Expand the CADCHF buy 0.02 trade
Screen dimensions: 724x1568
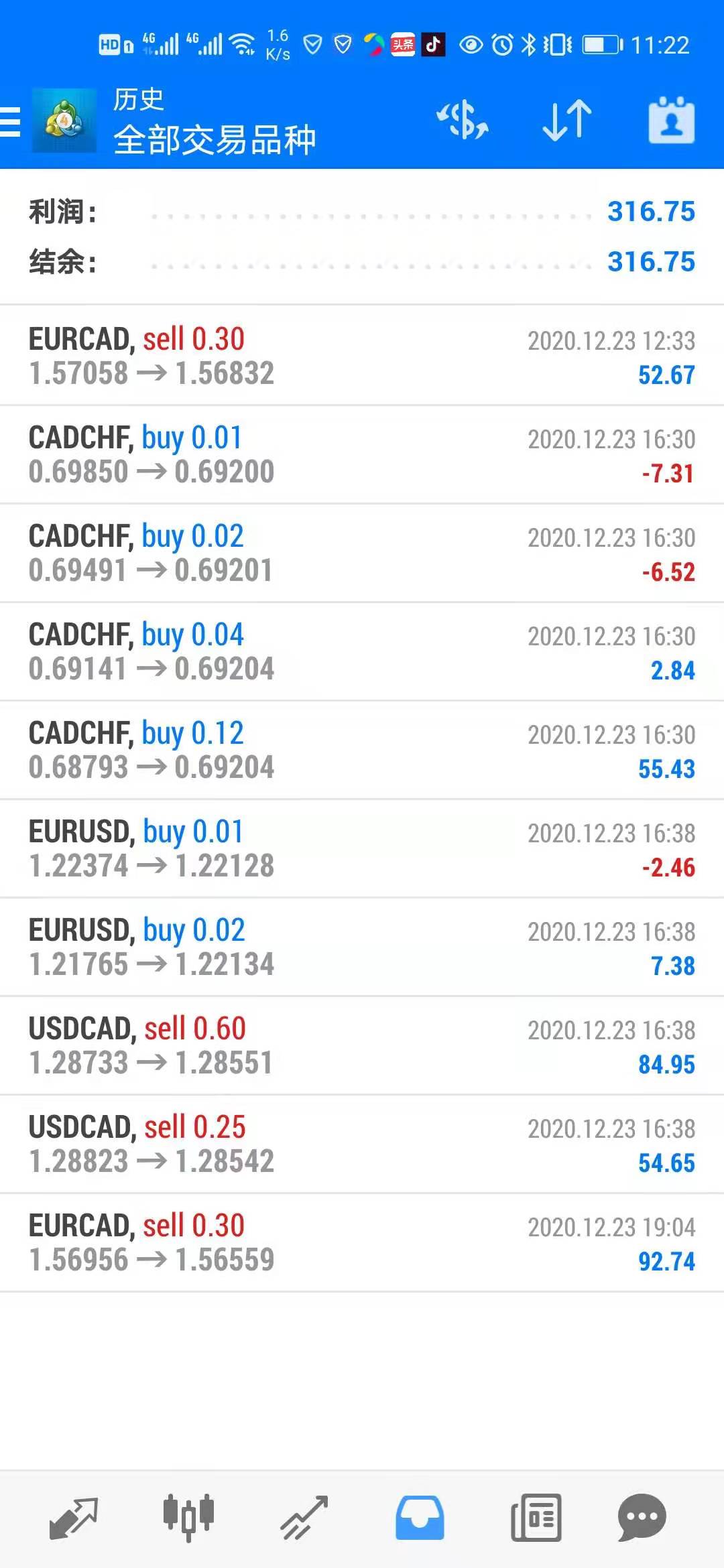[362, 553]
